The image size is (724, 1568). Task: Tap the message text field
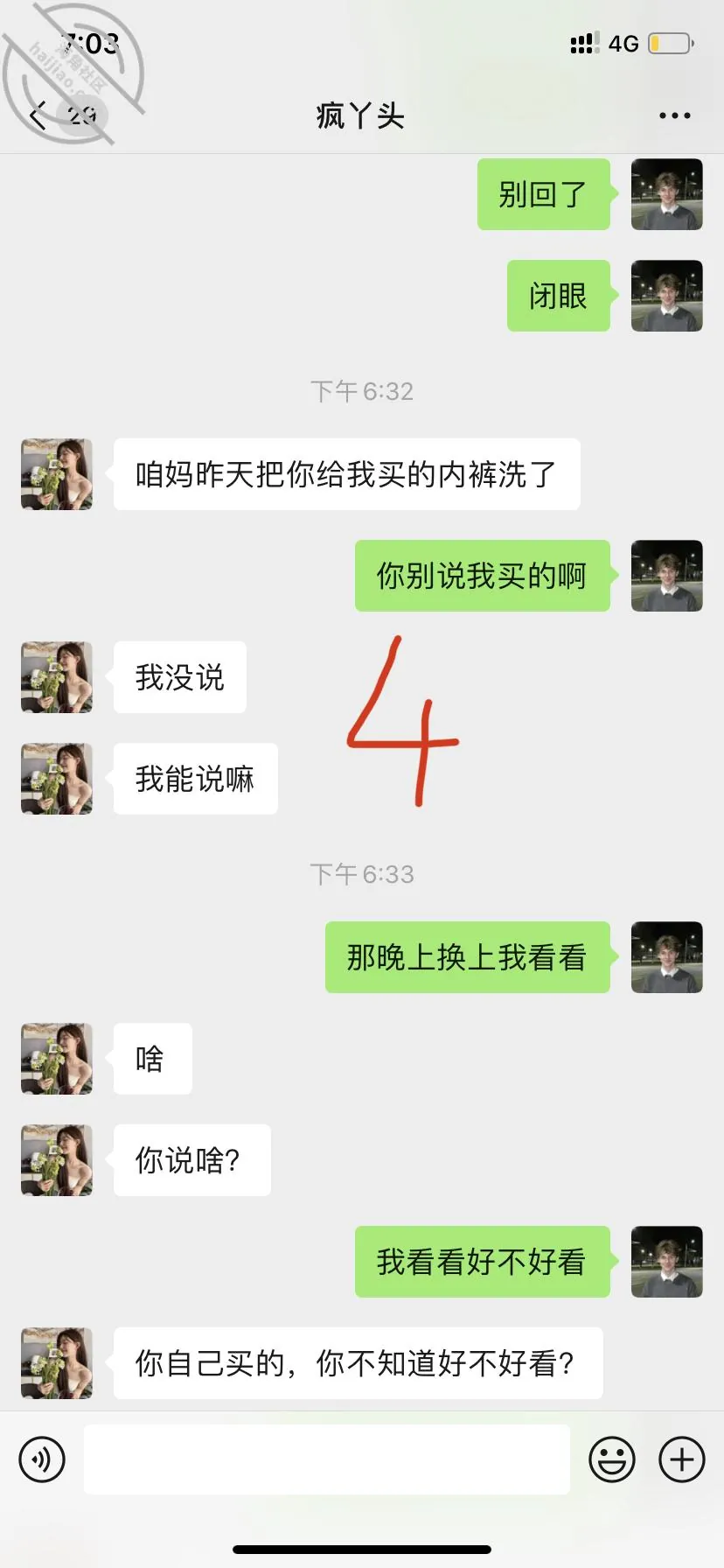pos(327,1459)
